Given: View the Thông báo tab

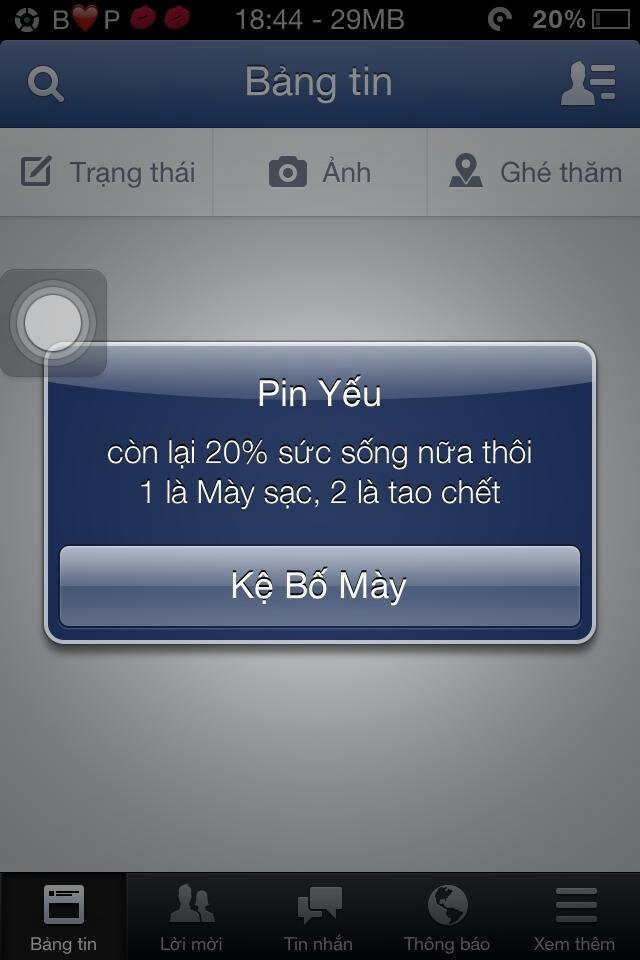Looking at the screenshot, I should [447, 917].
